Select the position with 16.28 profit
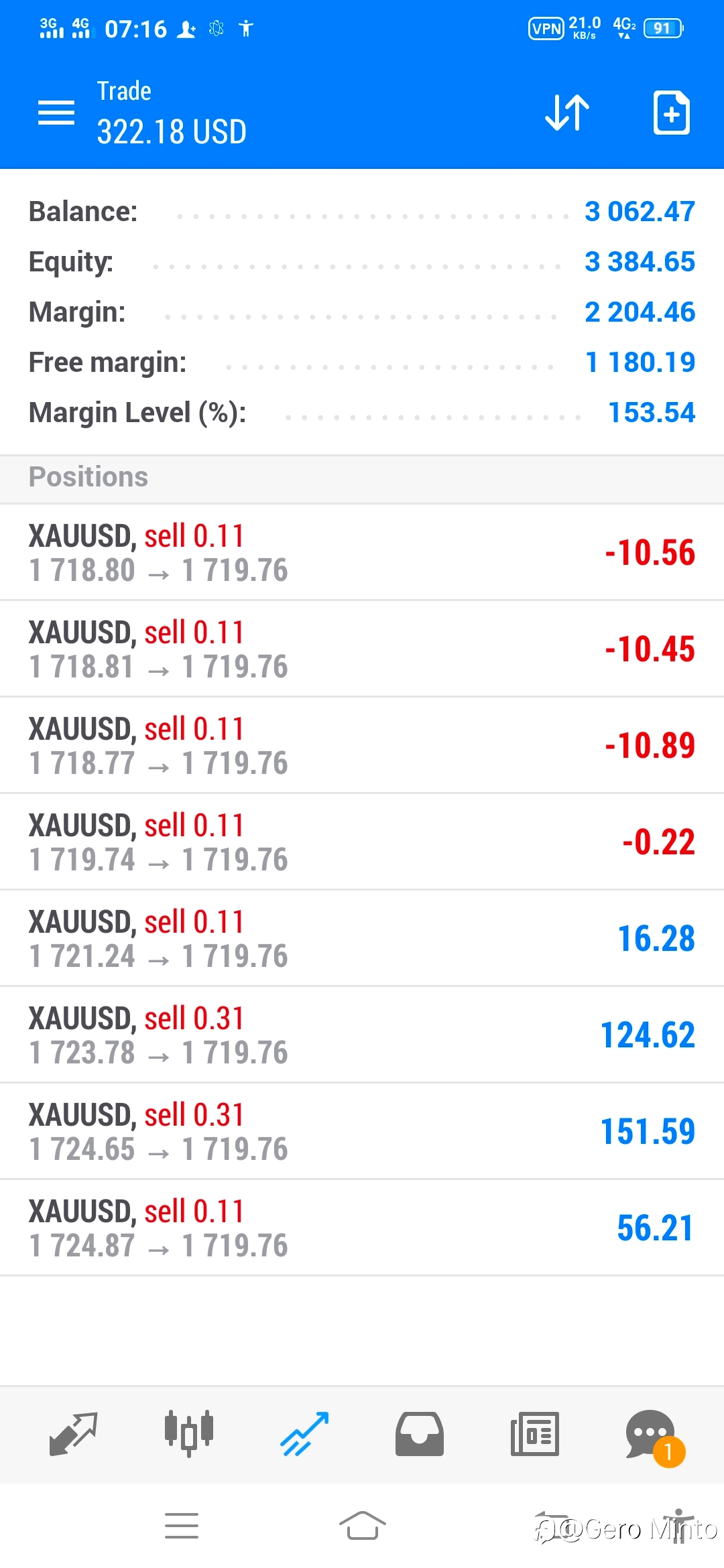 (362, 939)
